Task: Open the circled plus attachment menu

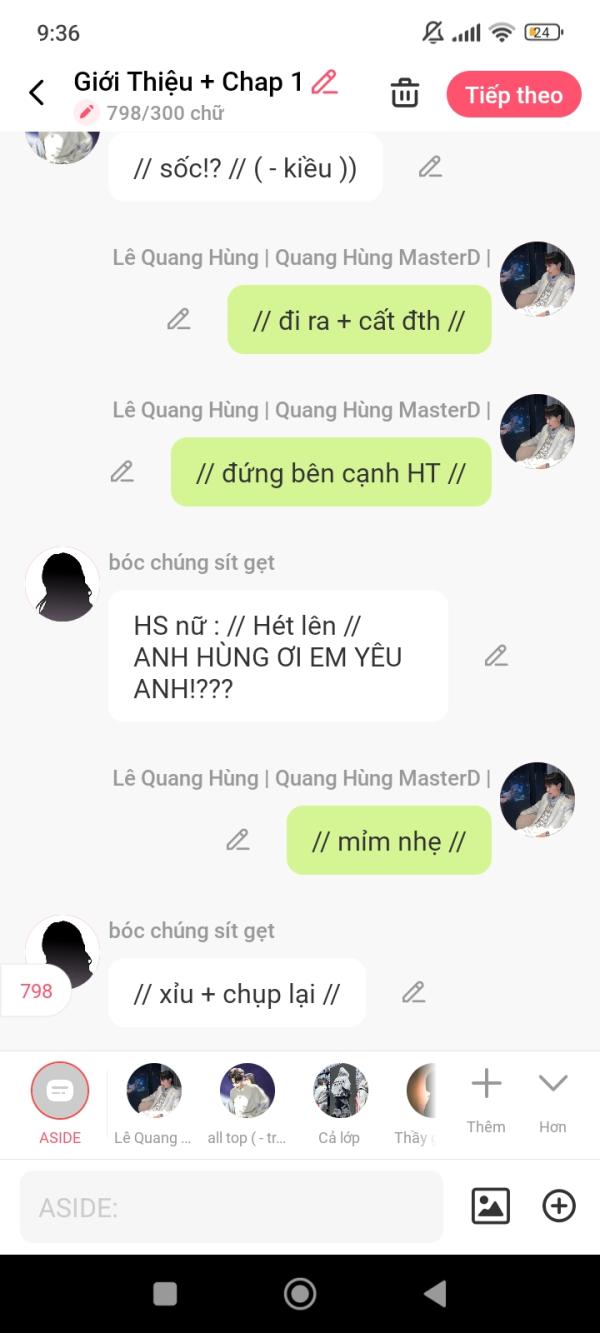Action: (559, 1206)
